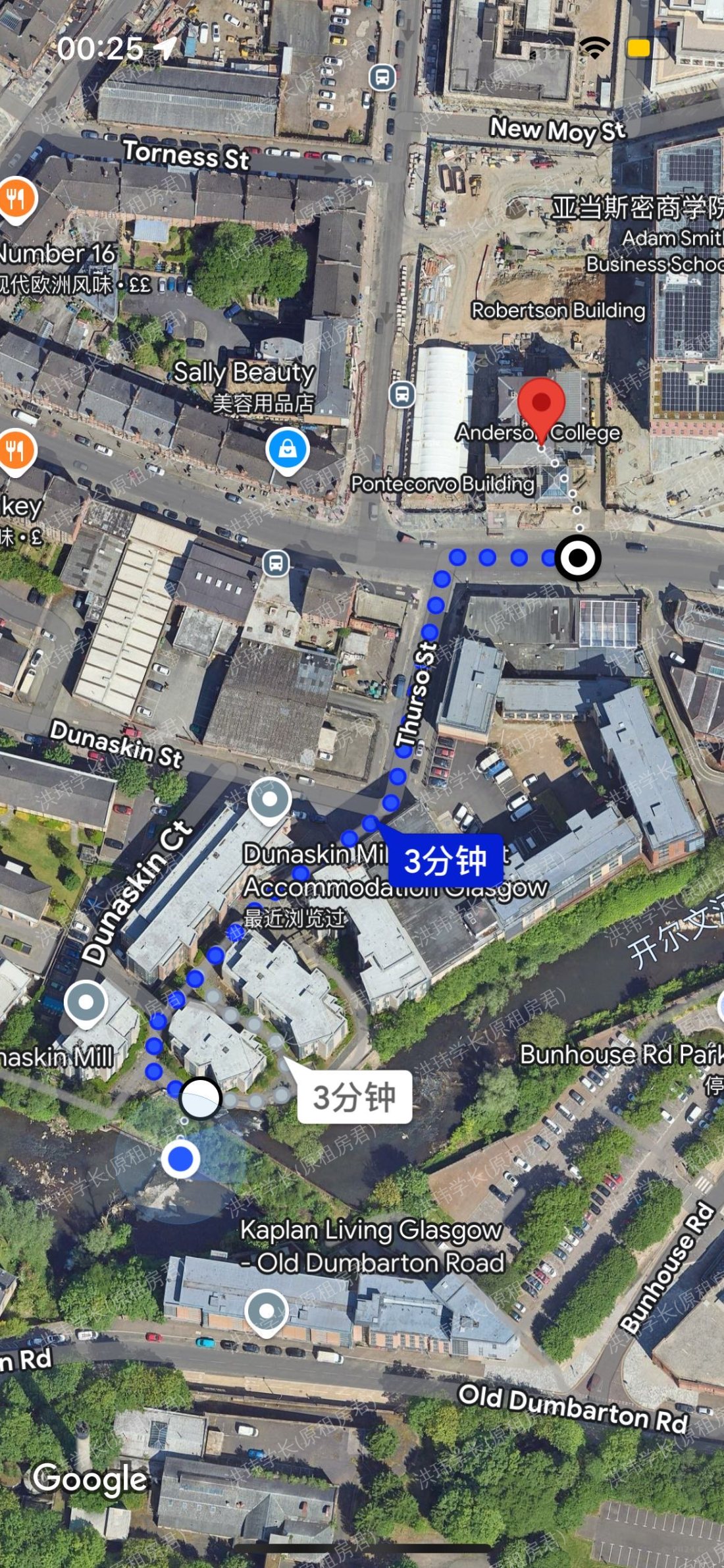Tap the Sally Beauty shop marker
The height and width of the screenshot is (1568, 724).
click(288, 449)
